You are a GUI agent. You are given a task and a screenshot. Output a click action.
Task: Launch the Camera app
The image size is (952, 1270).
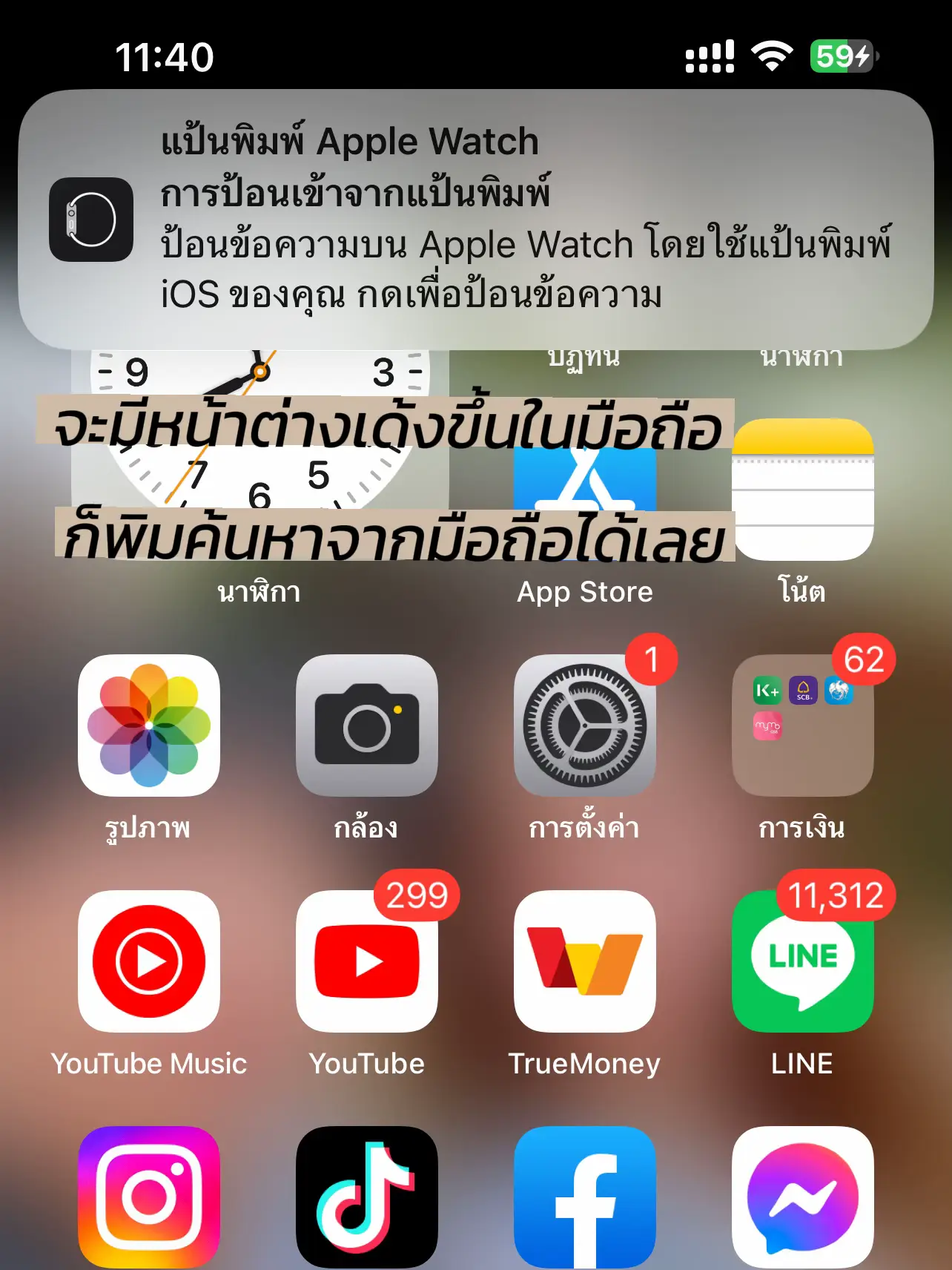click(367, 726)
